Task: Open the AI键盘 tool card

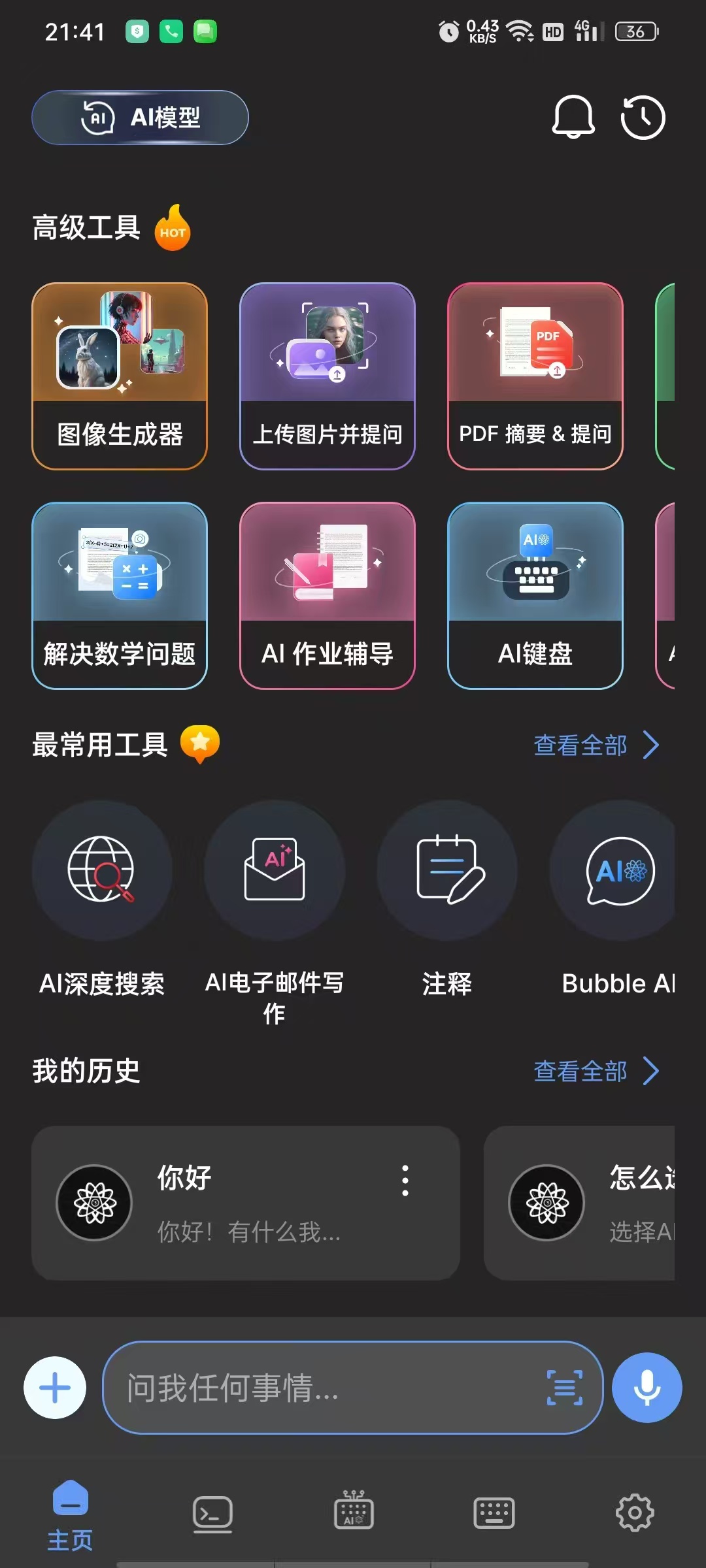Action: coord(535,596)
